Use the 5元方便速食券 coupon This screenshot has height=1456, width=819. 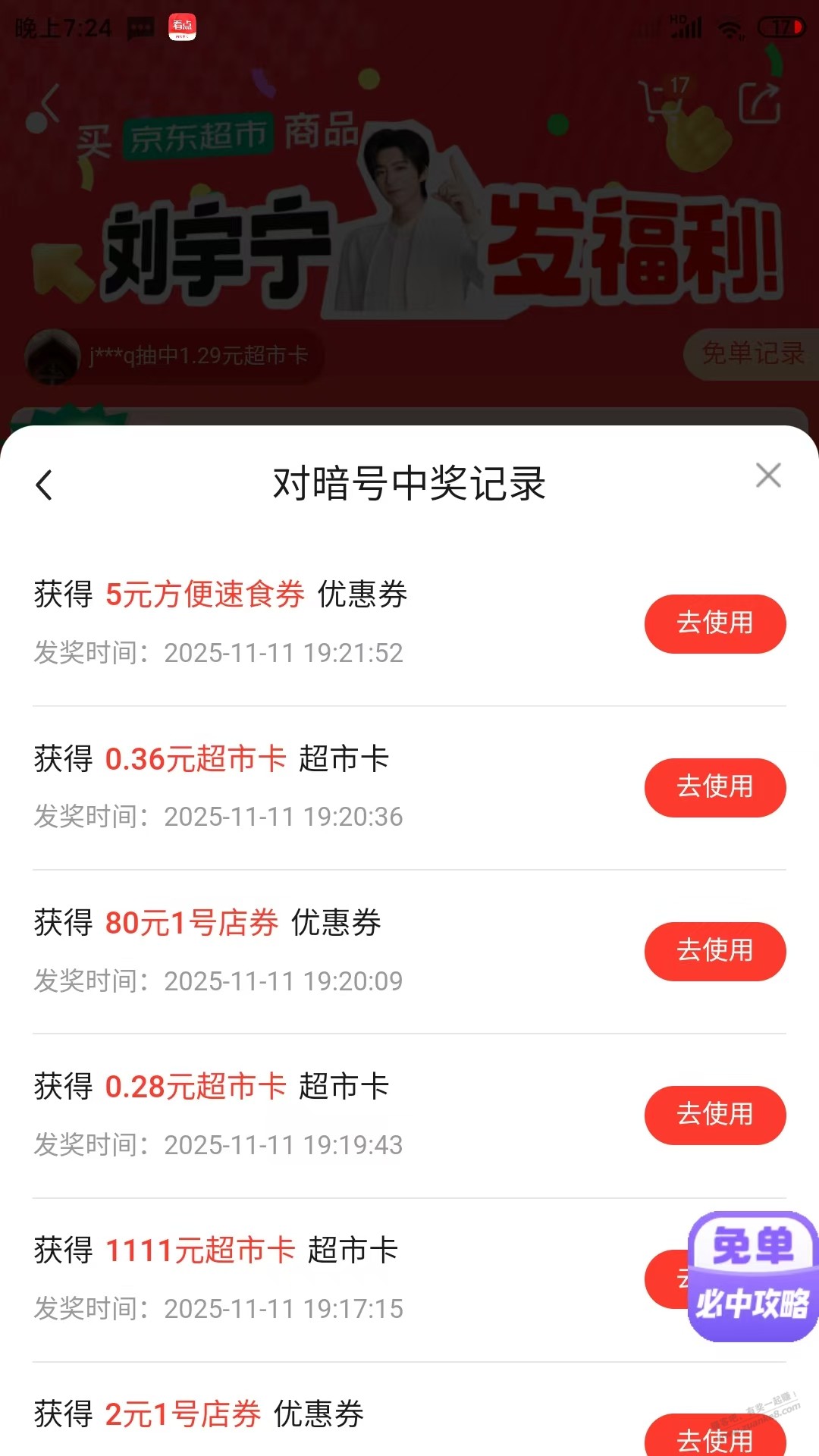click(714, 623)
